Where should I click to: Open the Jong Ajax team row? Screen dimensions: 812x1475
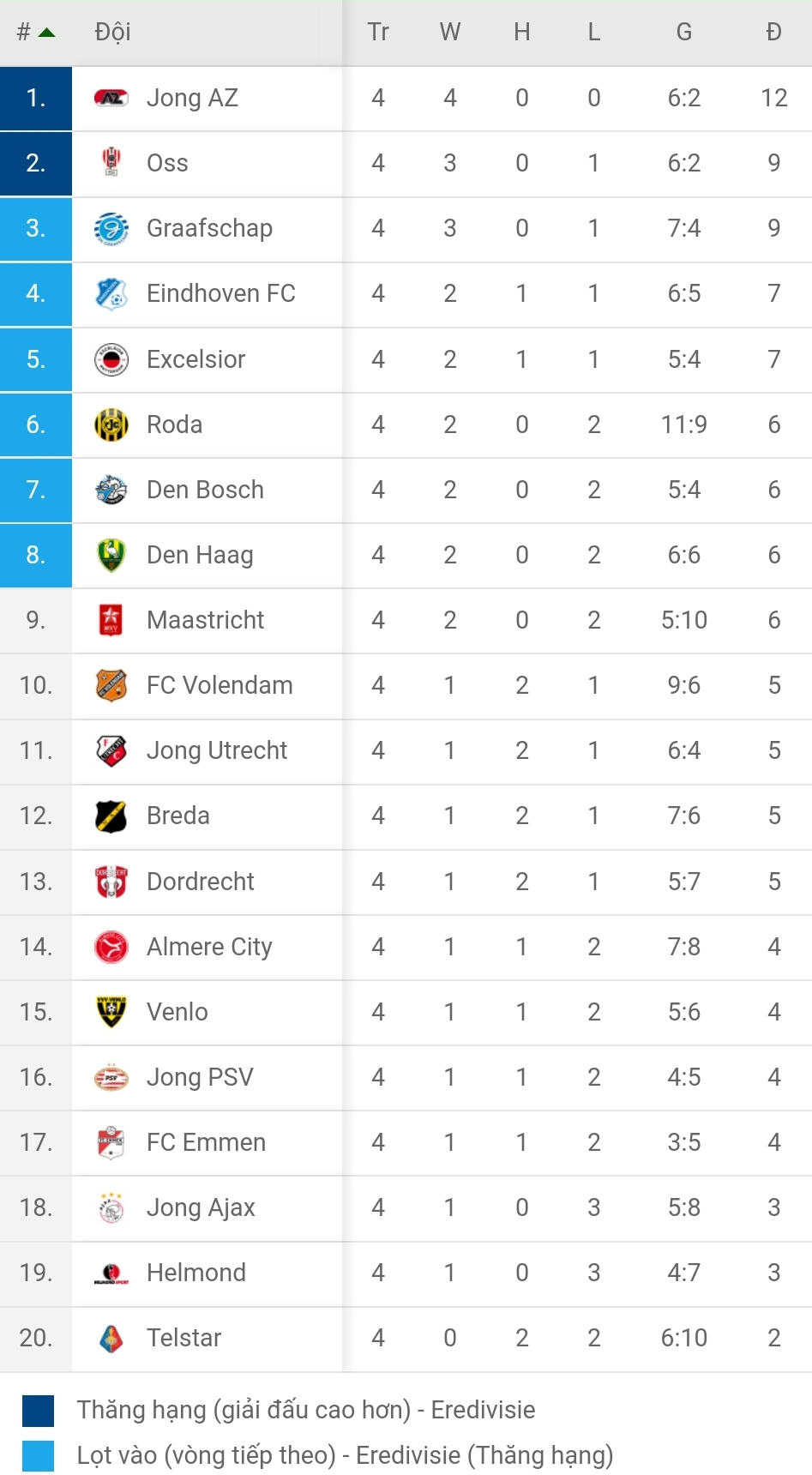201,1207
